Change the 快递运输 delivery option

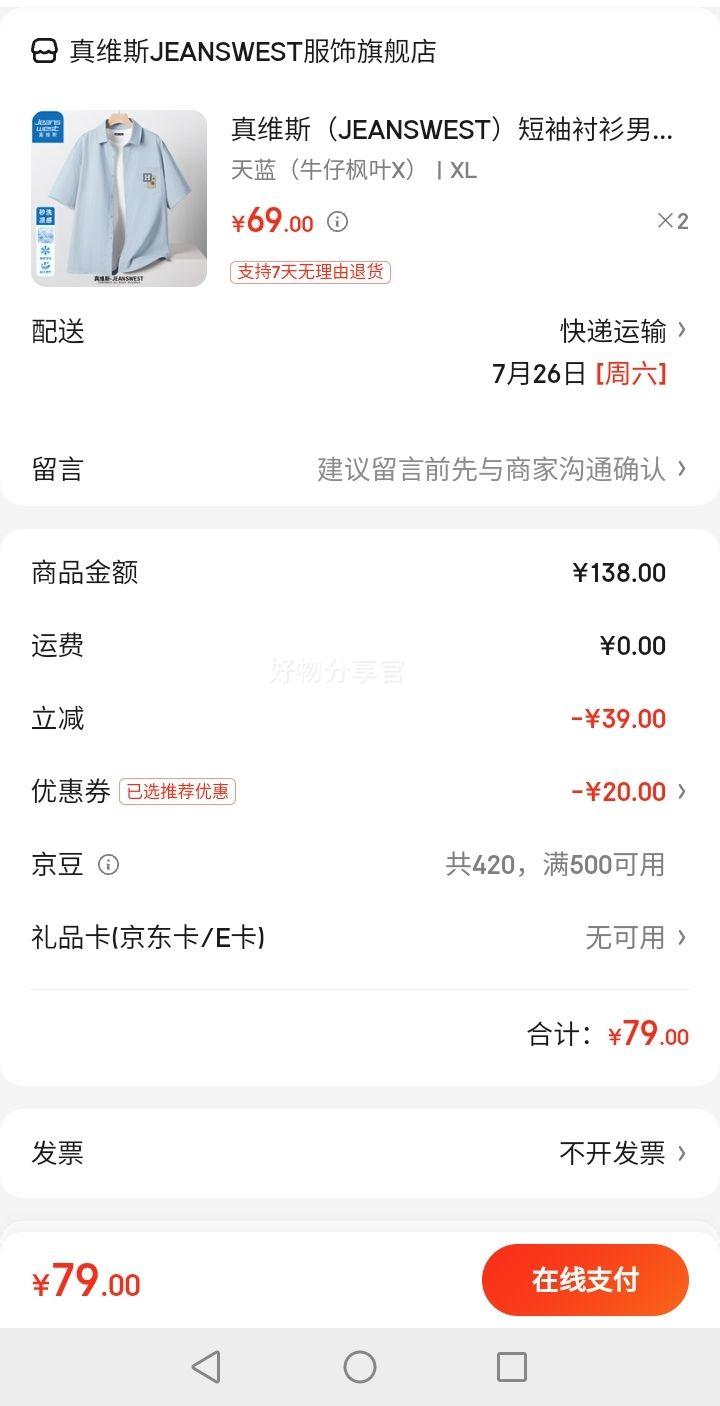pos(623,331)
